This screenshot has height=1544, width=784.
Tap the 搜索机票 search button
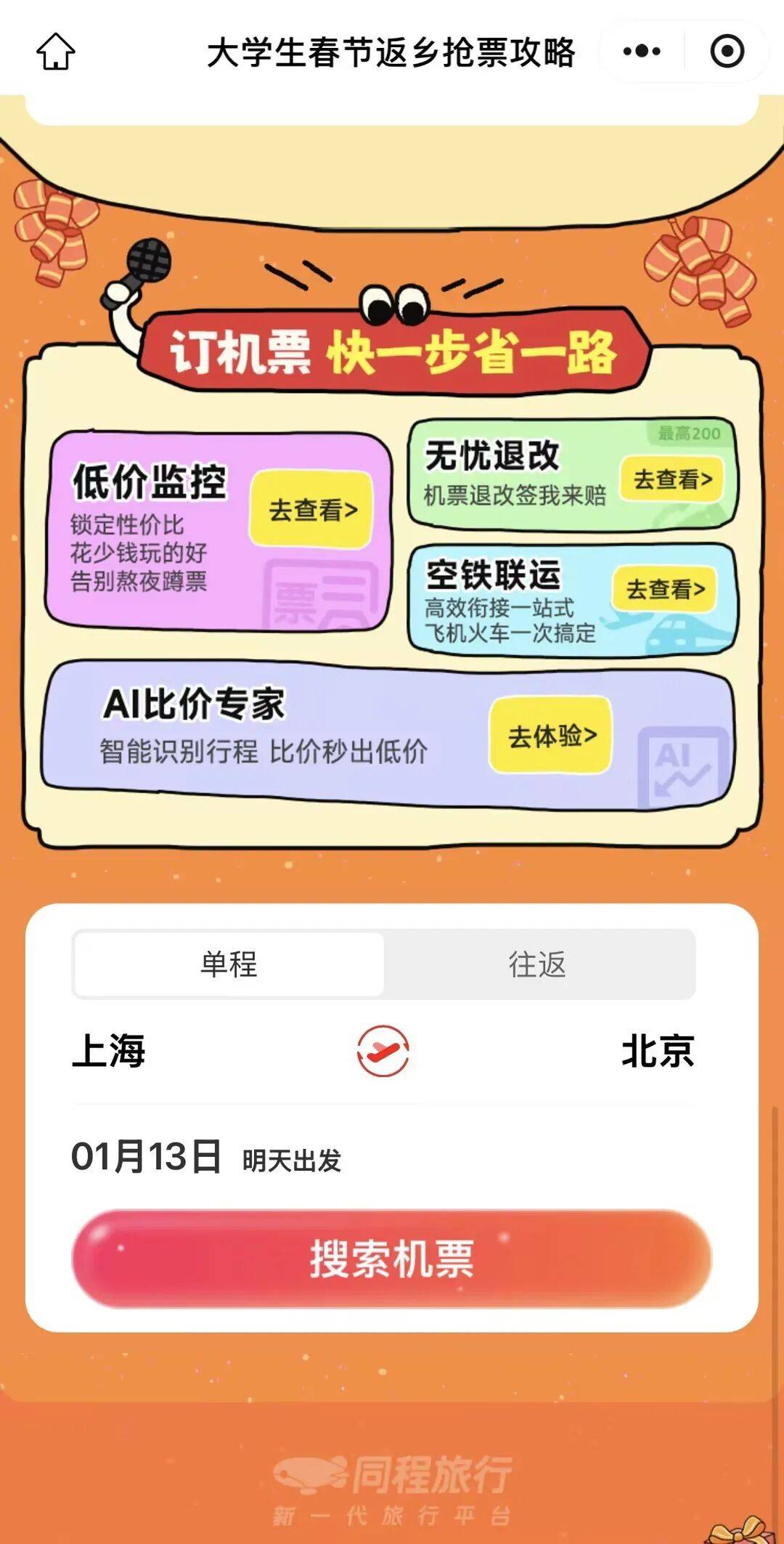(392, 1259)
